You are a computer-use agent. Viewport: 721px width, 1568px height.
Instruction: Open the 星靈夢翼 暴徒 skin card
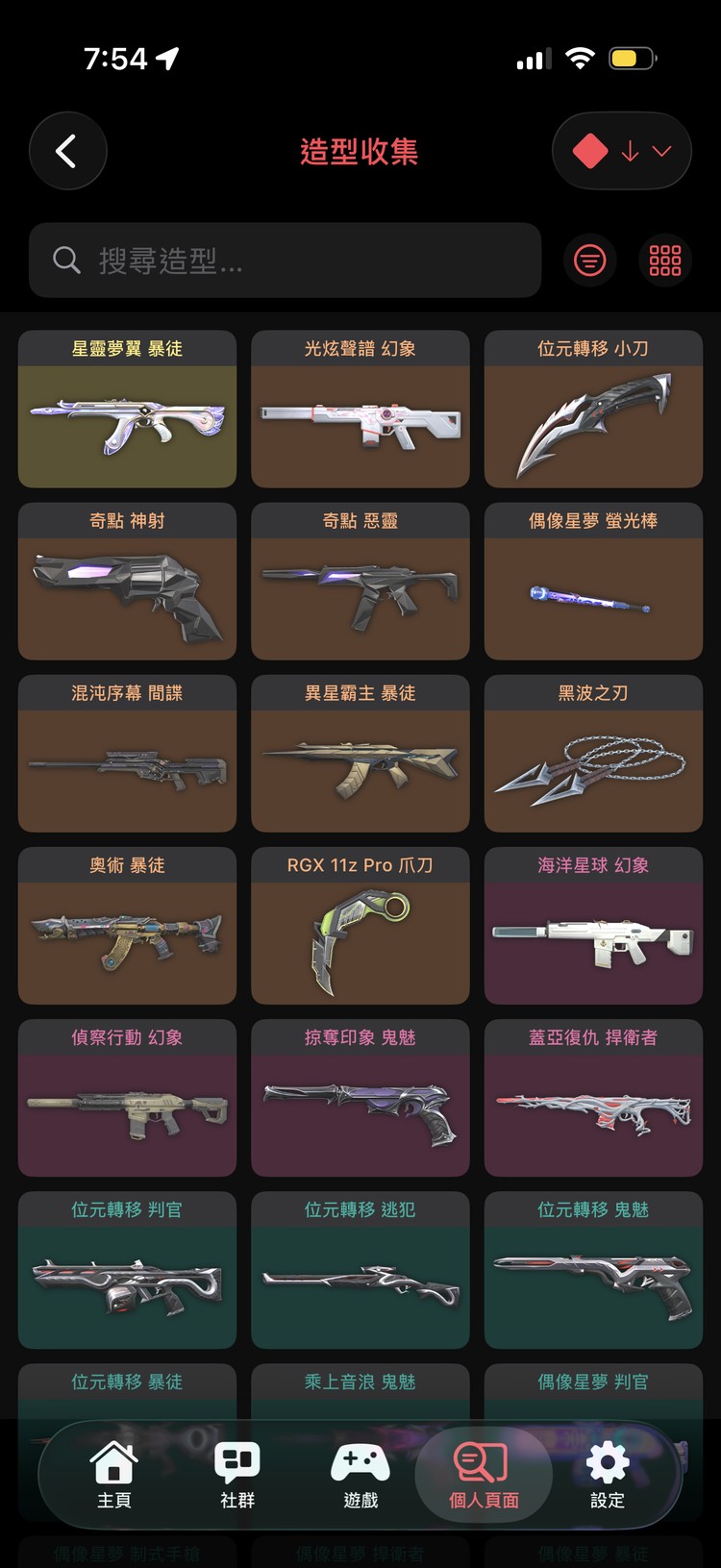(127, 409)
